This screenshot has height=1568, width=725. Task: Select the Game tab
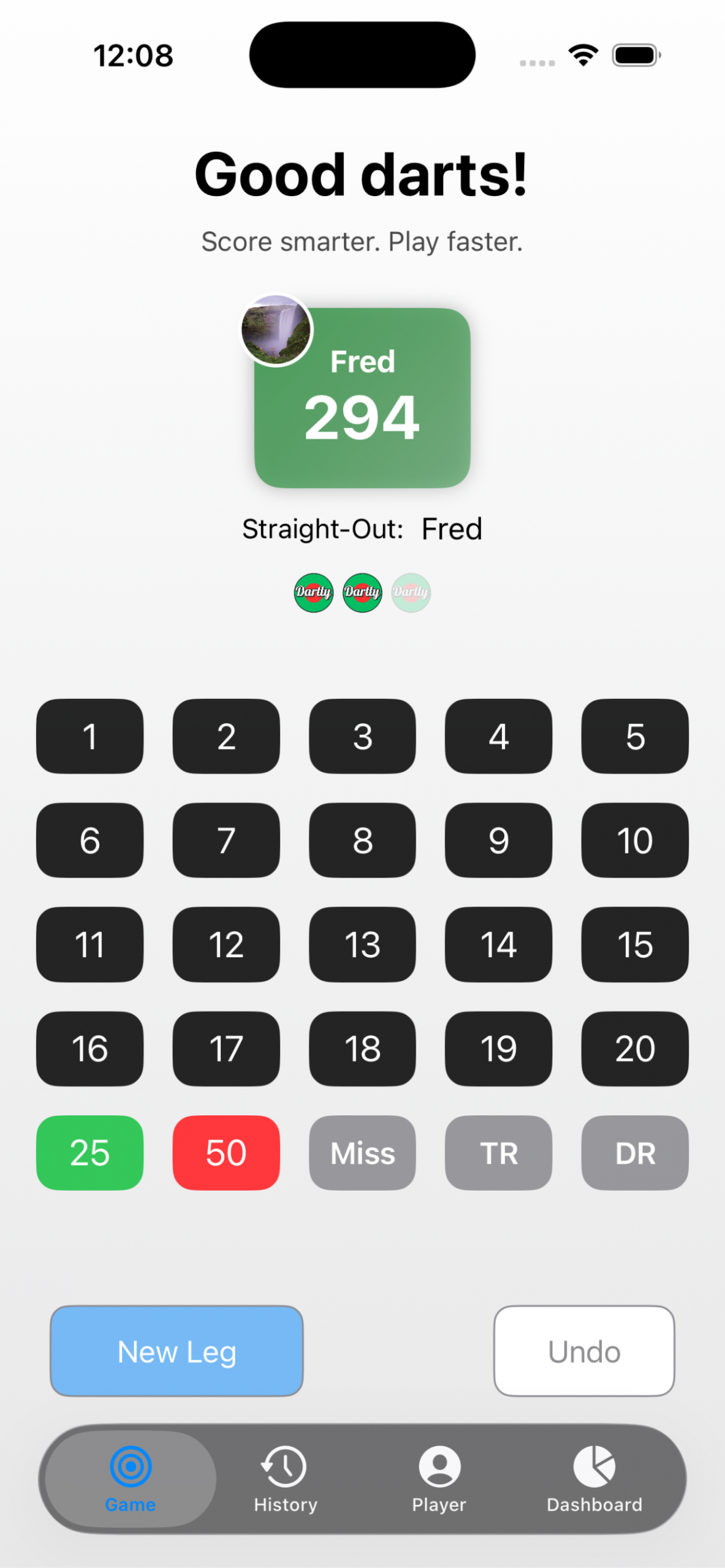tap(130, 1478)
